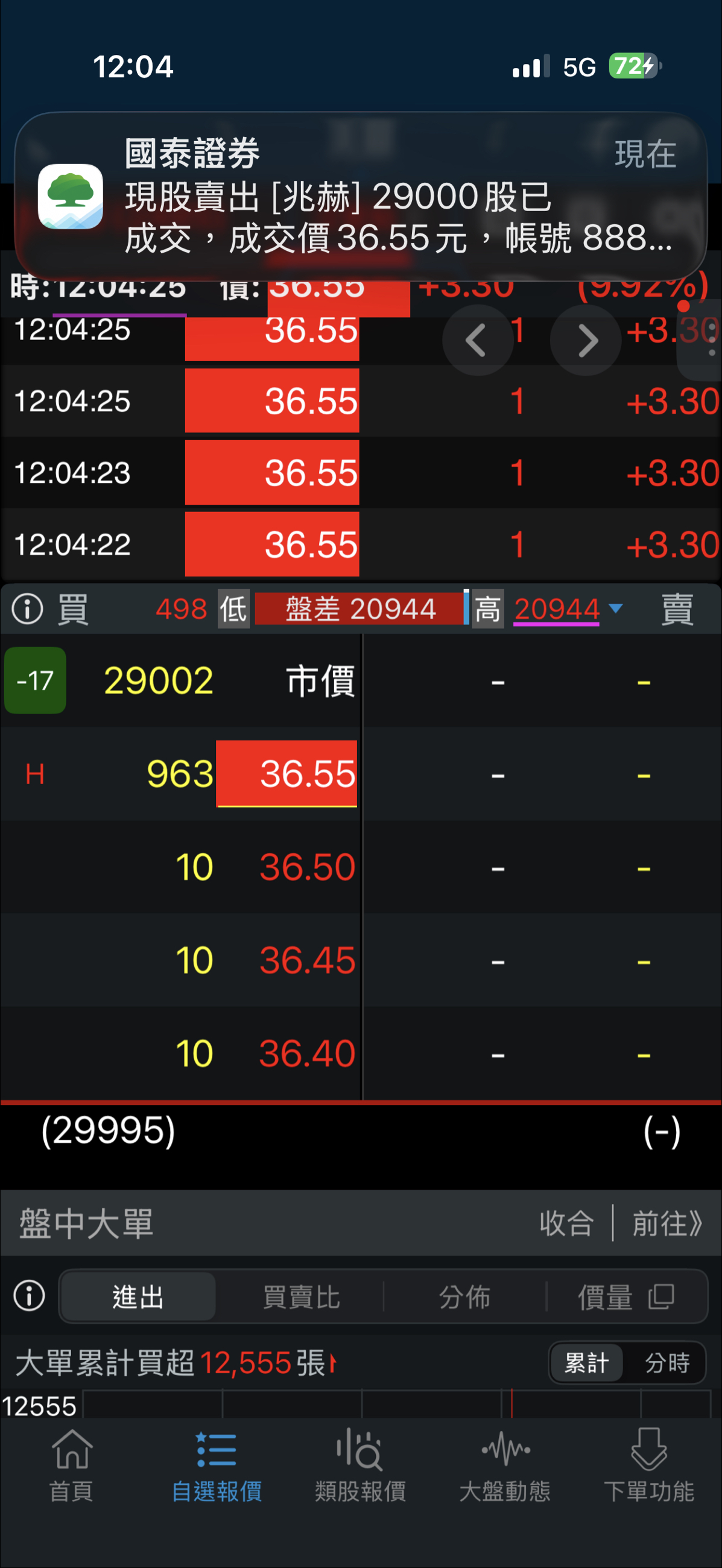Go to 盤中大單 details via 前往

coord(667,1222)
